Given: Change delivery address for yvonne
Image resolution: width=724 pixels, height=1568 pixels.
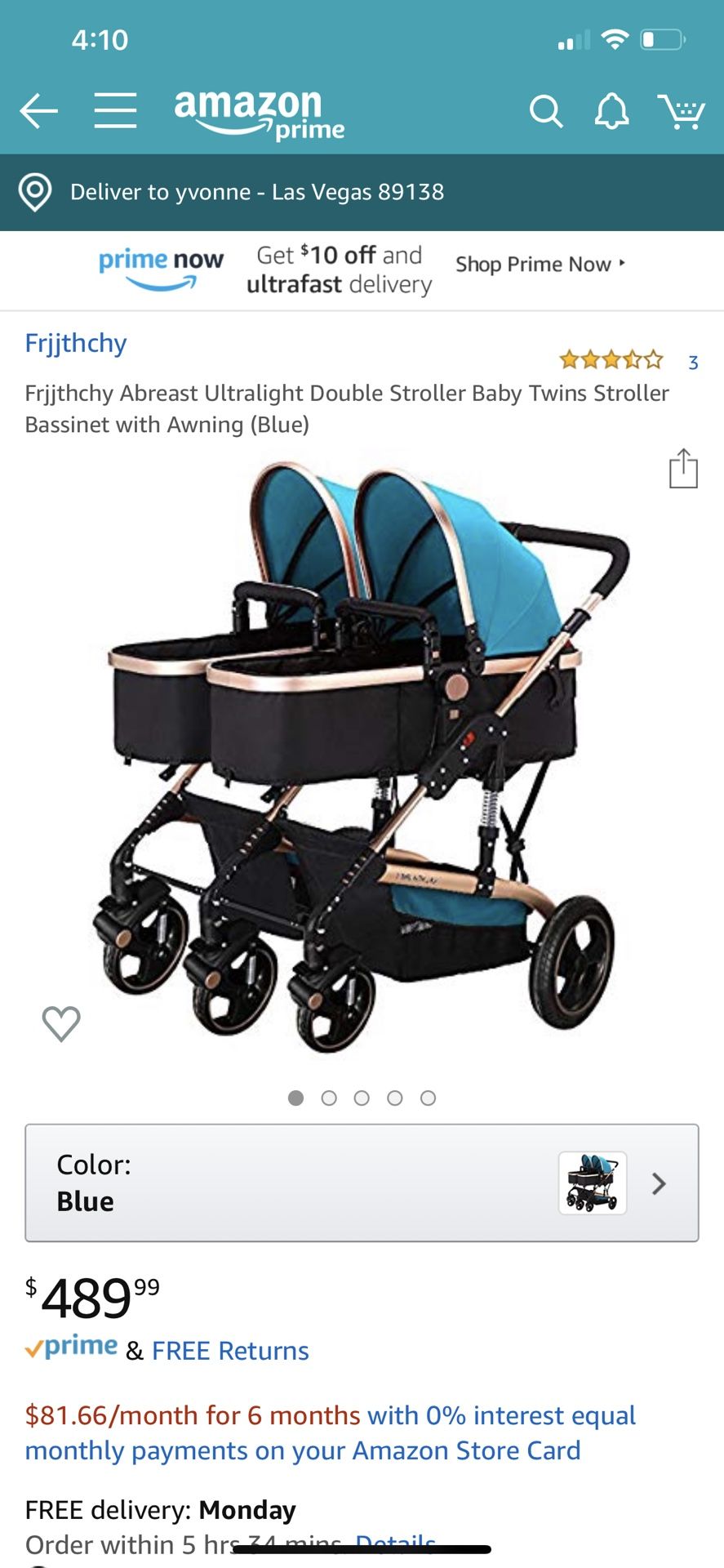Looking at the screenshot, I should pyautogui.click(x=362, y=192).
